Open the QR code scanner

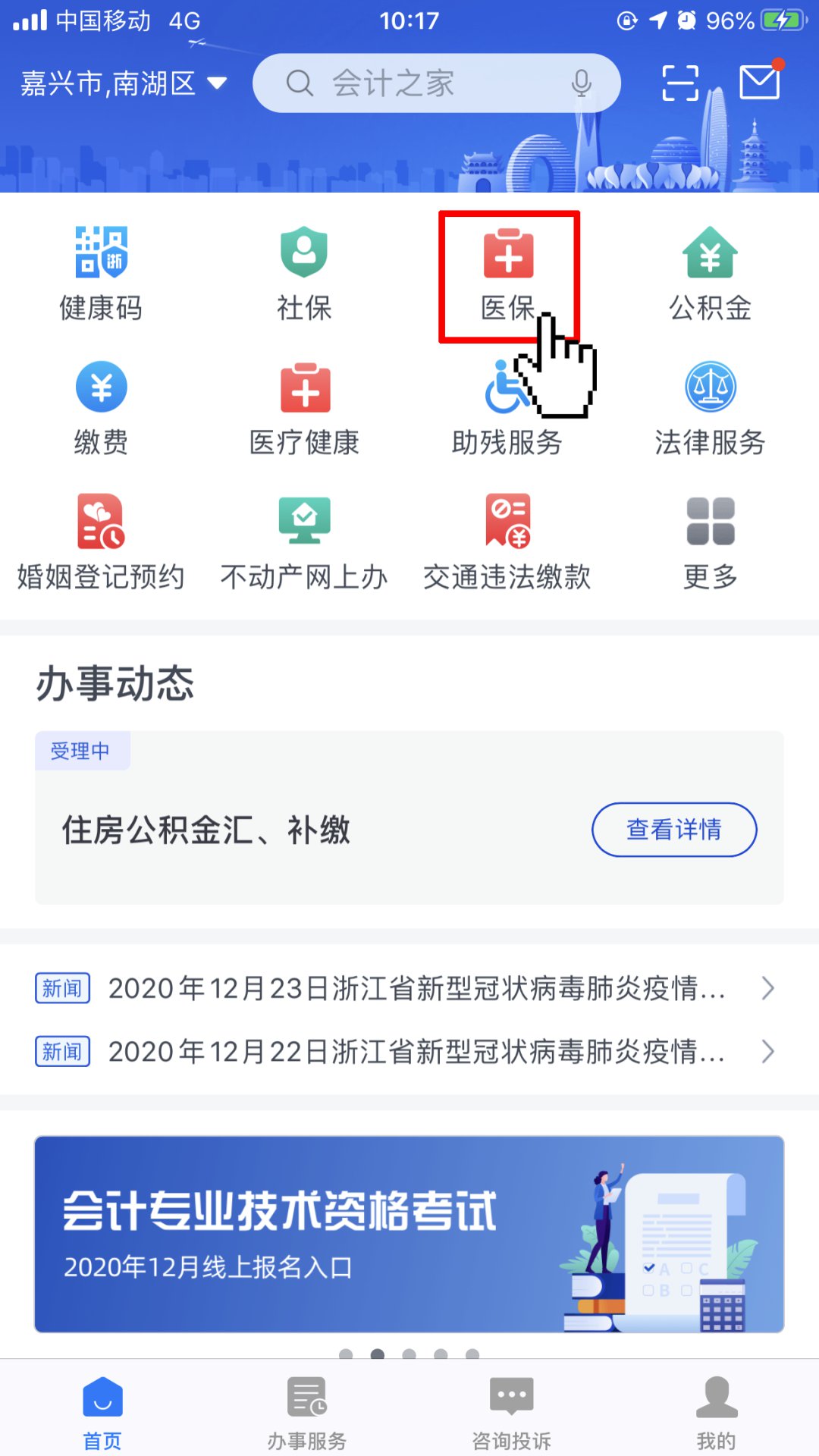tap(679, 83)
